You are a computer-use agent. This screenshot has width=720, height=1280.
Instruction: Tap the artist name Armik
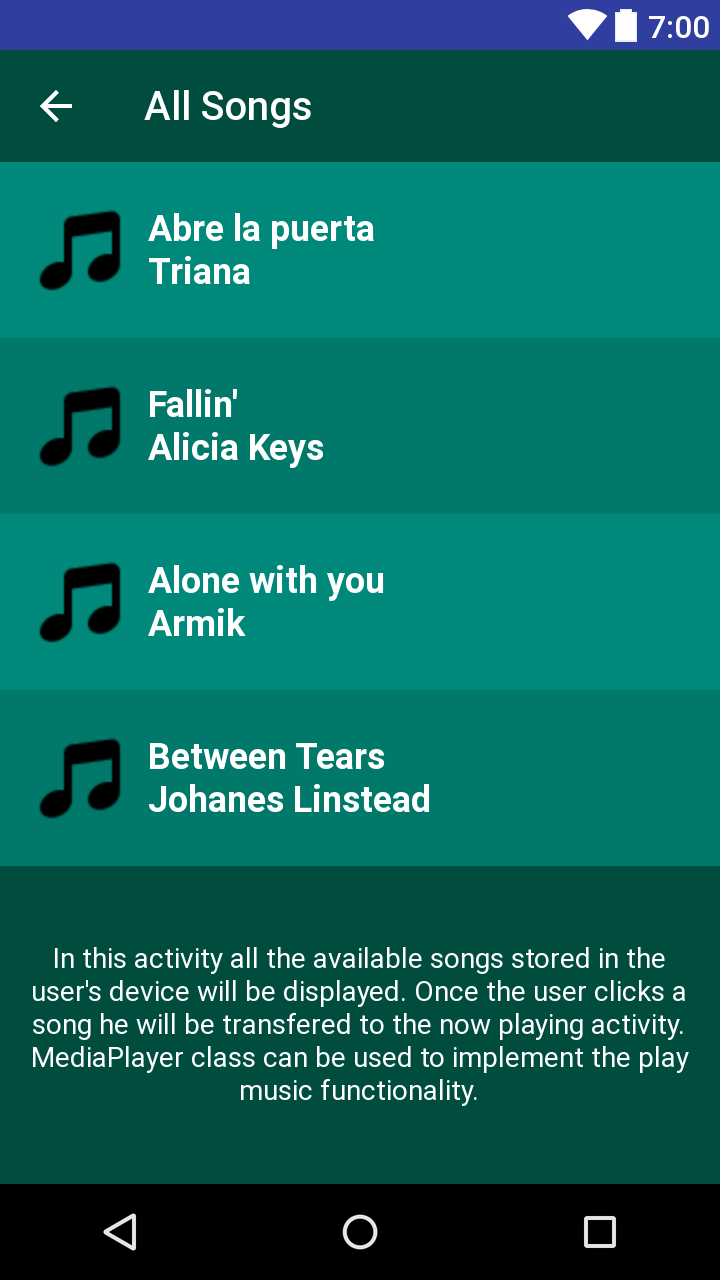tap(196, 623)
